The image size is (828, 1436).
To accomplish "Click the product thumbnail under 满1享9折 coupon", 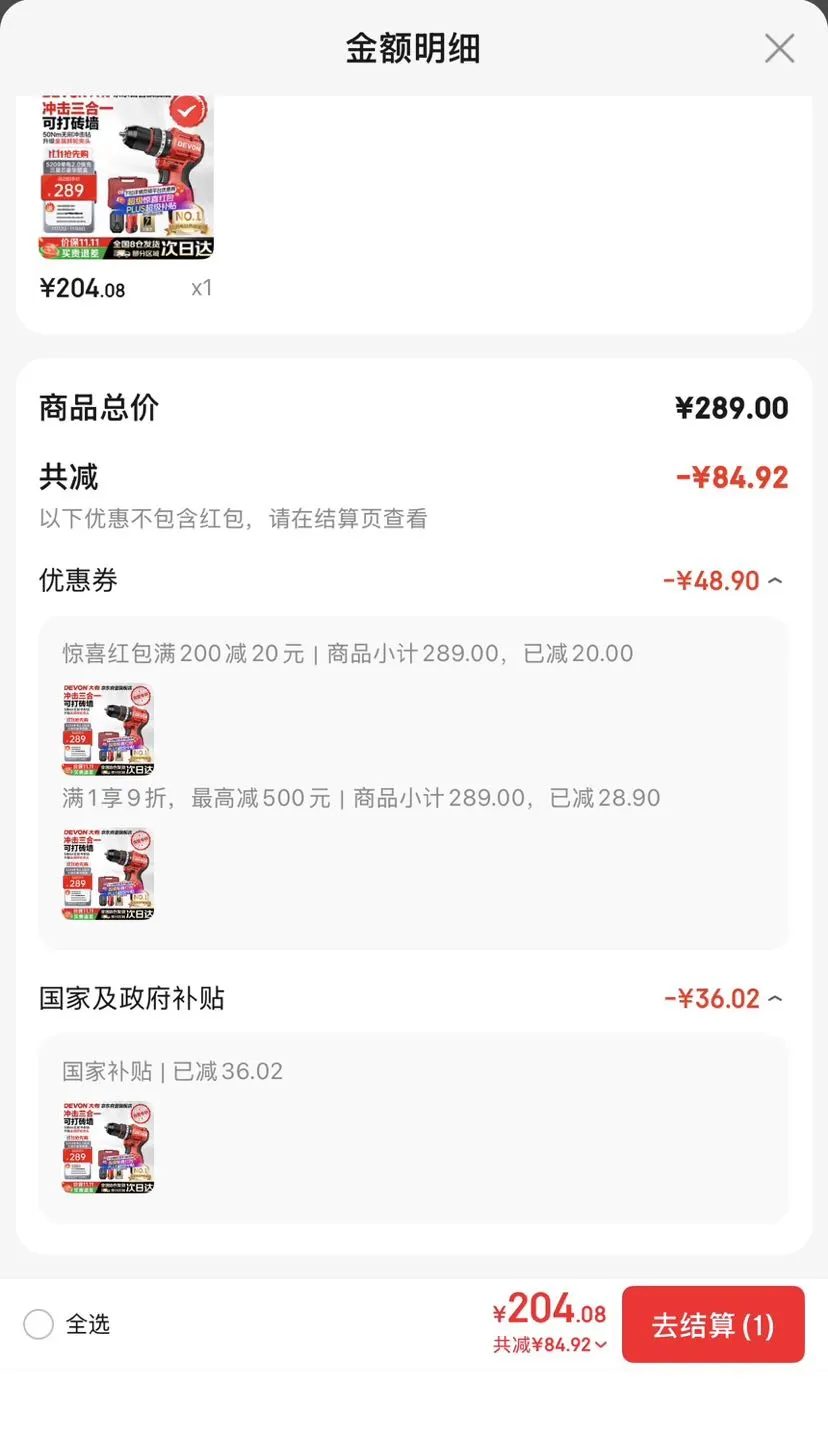I will tap(106, 874).
